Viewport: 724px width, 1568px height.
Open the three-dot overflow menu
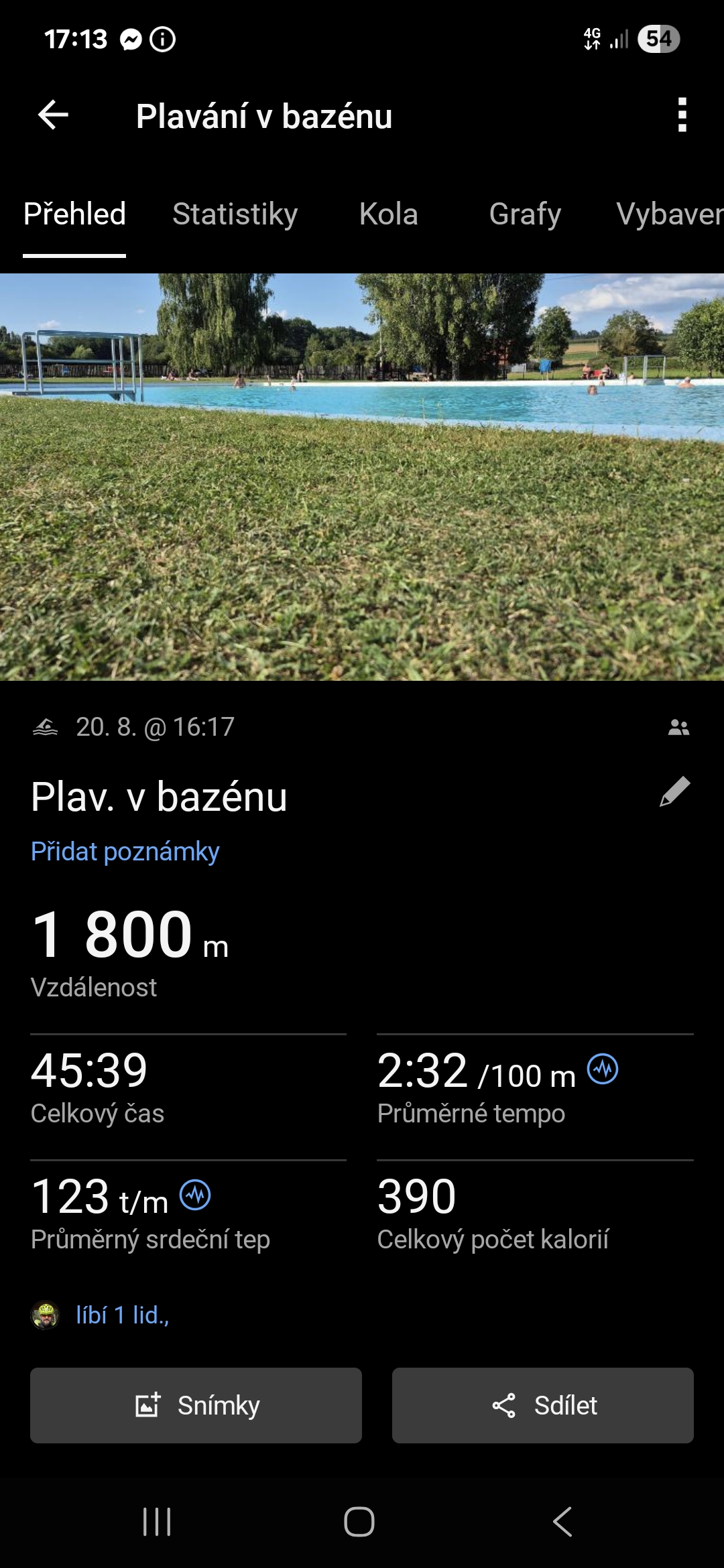(x=682, y=115)
